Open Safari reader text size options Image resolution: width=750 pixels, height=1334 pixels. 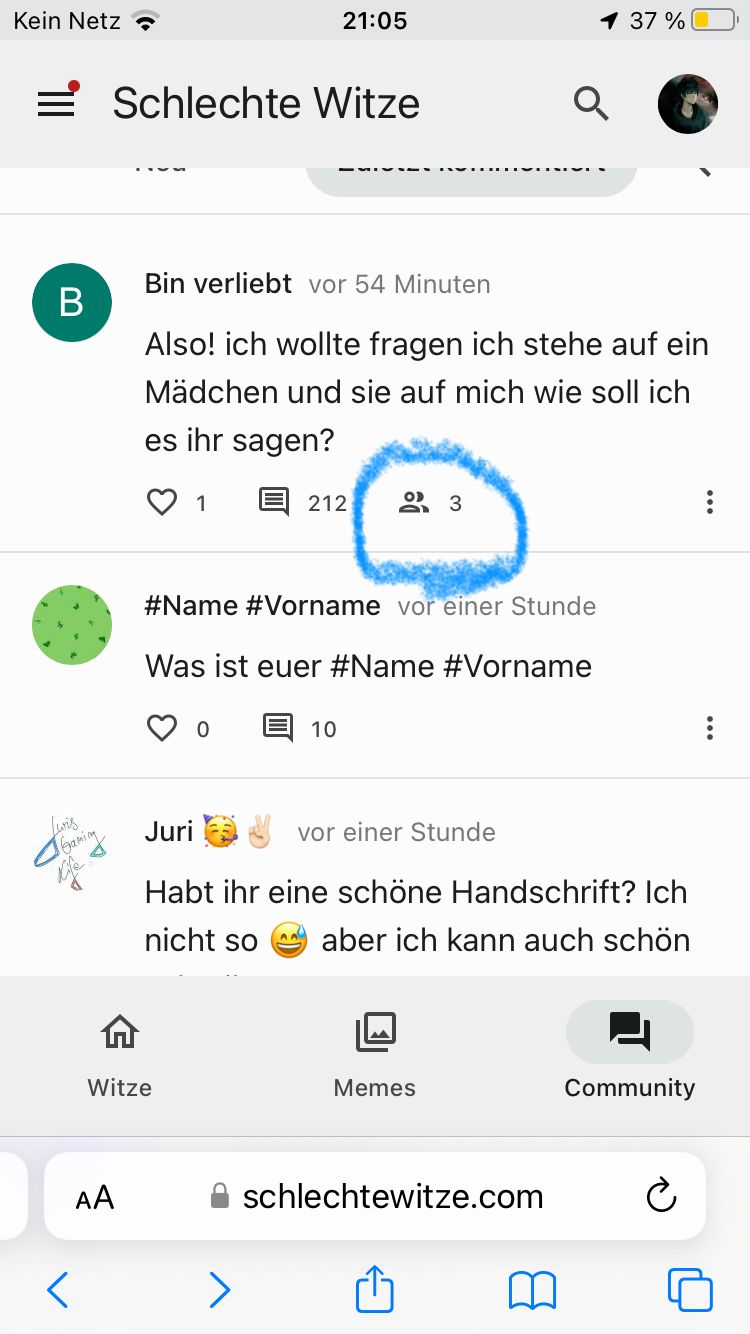(x=95, y=1197)
